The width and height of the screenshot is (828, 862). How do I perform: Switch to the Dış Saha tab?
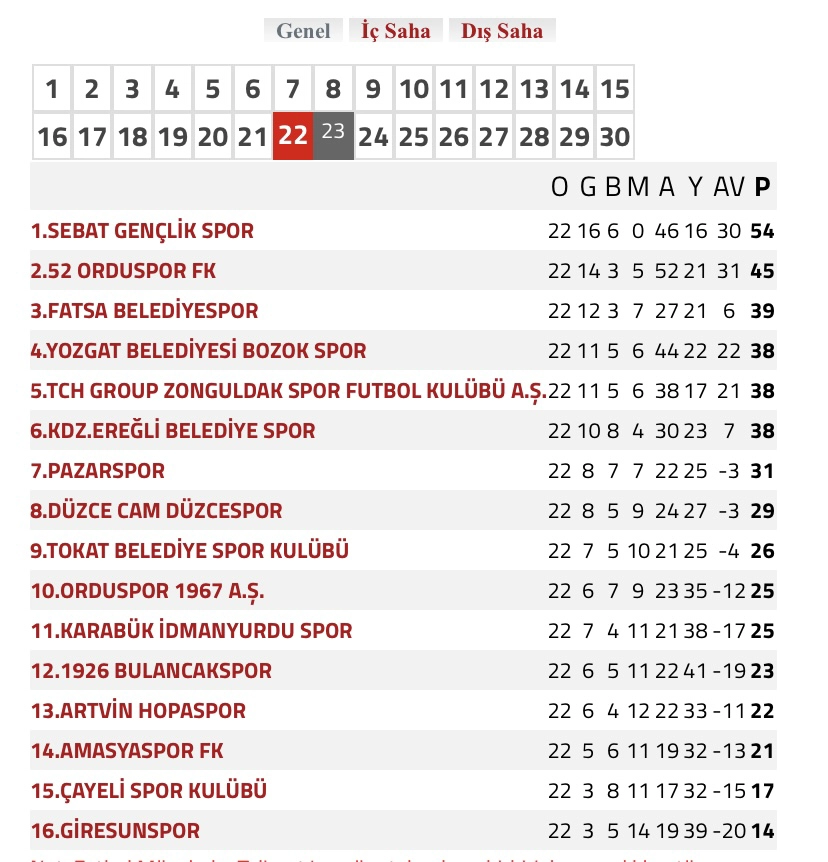[502, 31]
